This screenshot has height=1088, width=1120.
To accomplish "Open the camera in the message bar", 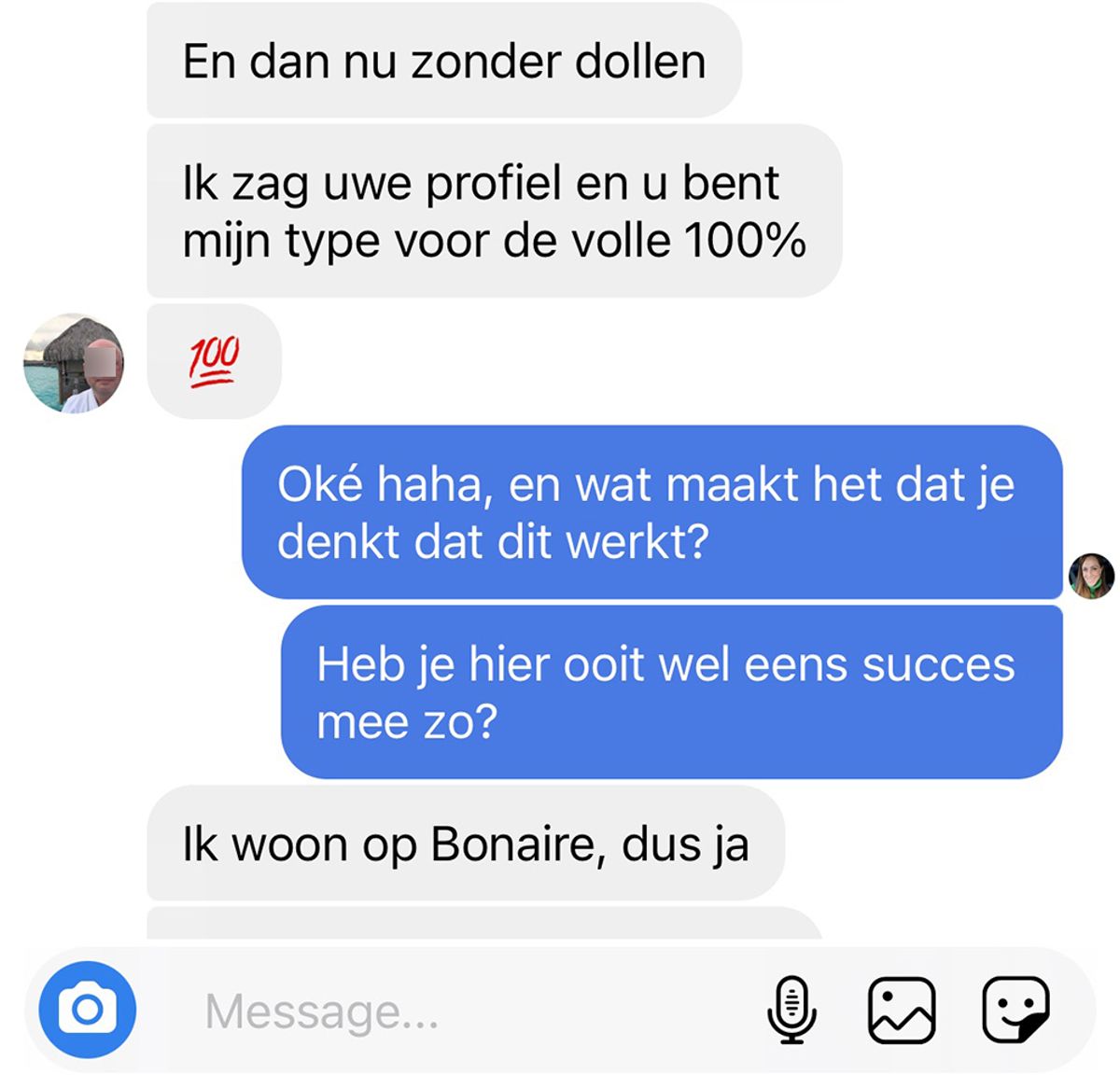I will tap(87, 1010).
